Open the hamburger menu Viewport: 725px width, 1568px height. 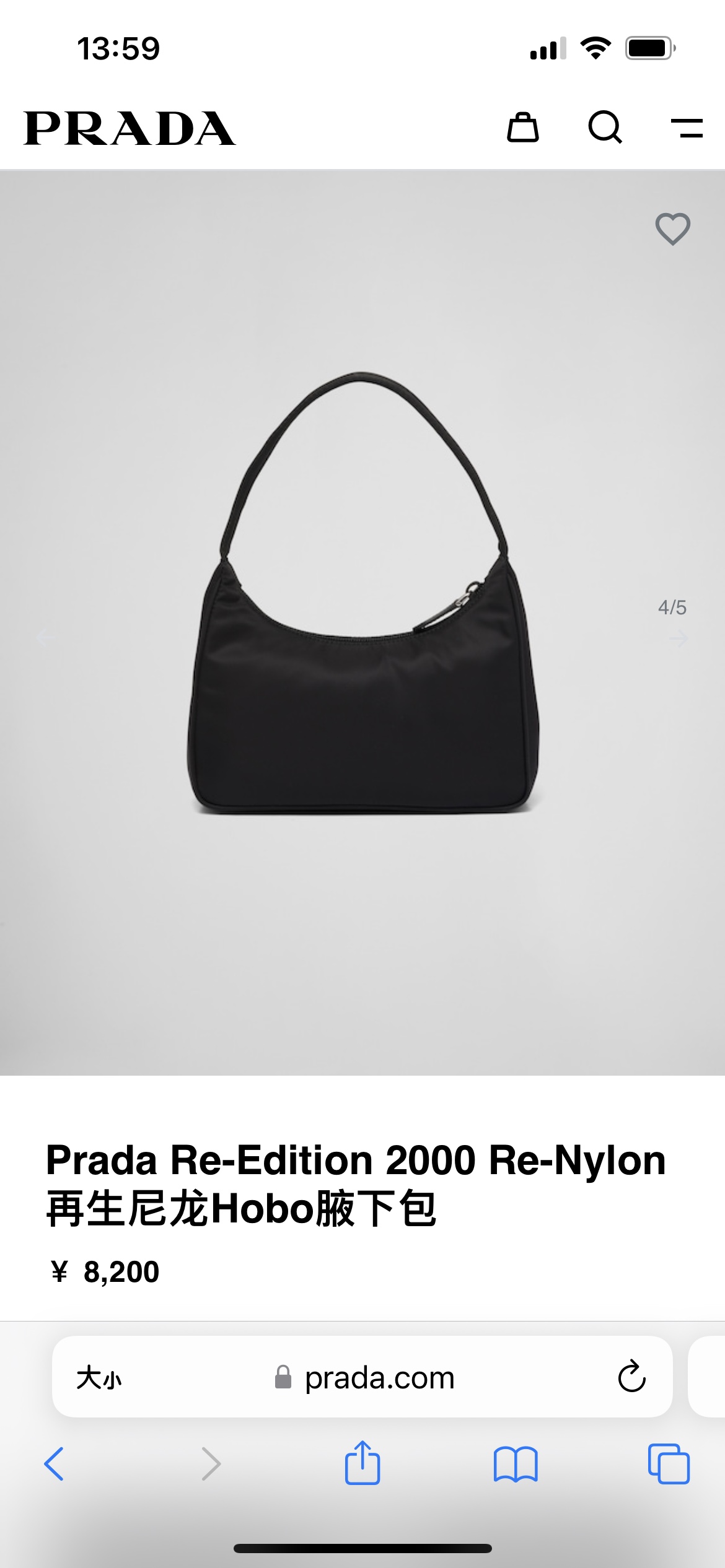click(687, 128)
